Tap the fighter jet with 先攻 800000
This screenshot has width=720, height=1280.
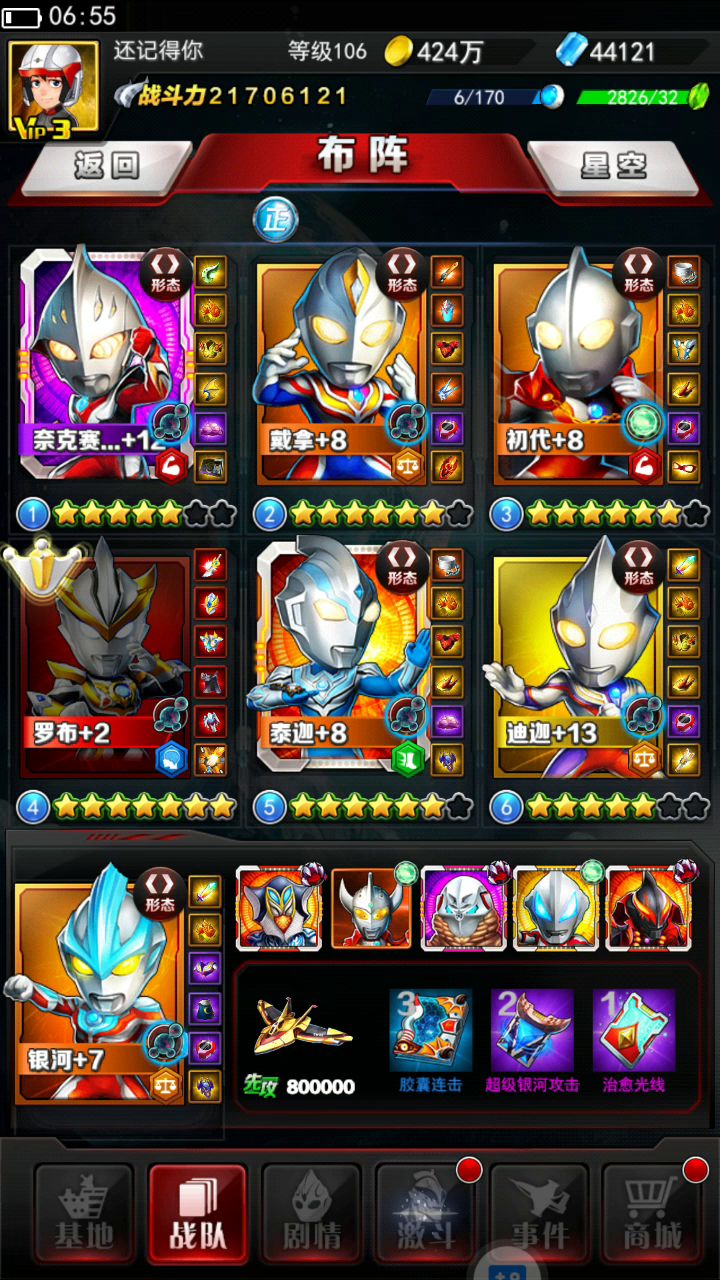pos(302,1030)
